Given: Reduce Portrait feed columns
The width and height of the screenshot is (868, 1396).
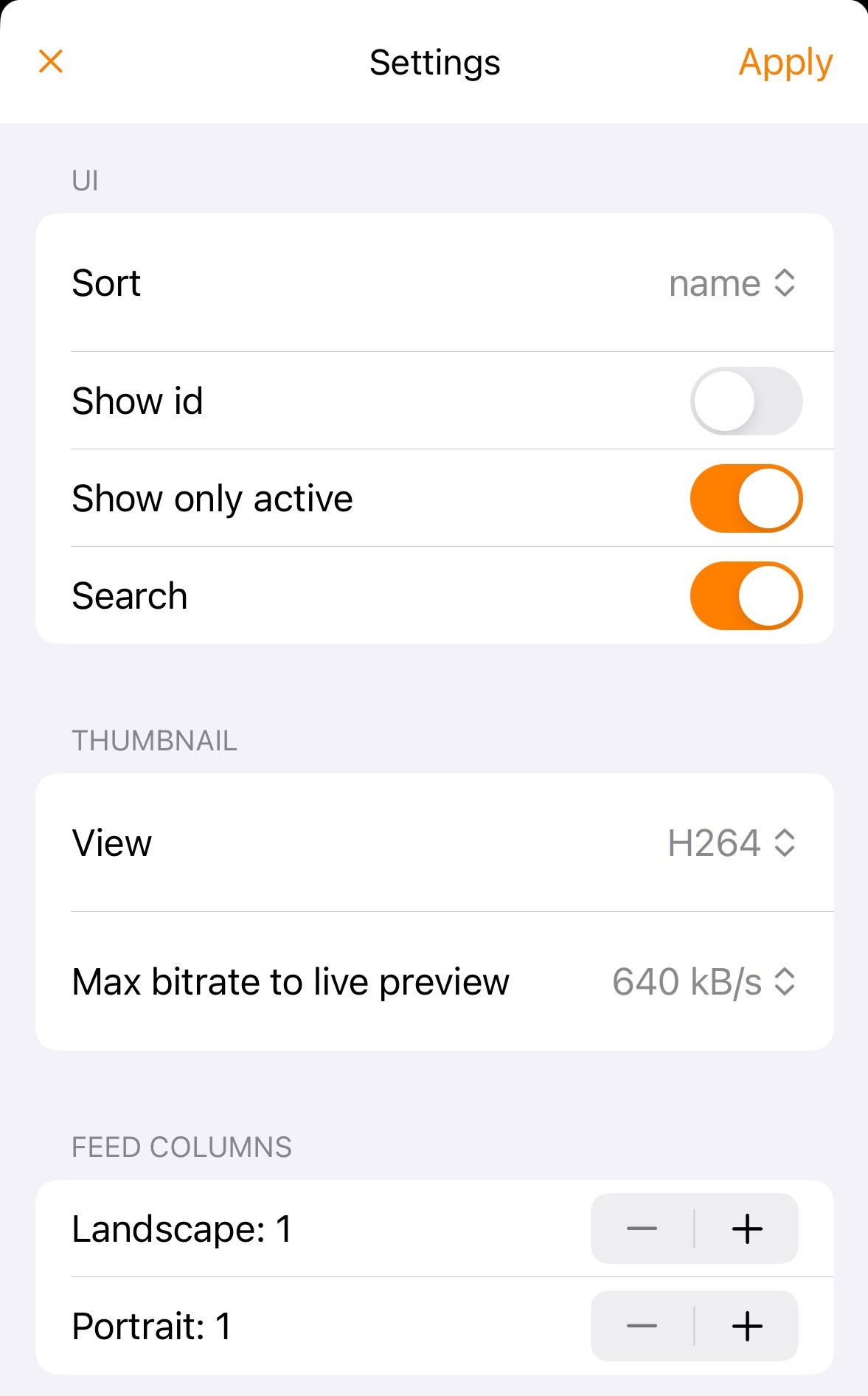Looking at the screenshot, I should pyautogui.click(x=642, y=1326).
